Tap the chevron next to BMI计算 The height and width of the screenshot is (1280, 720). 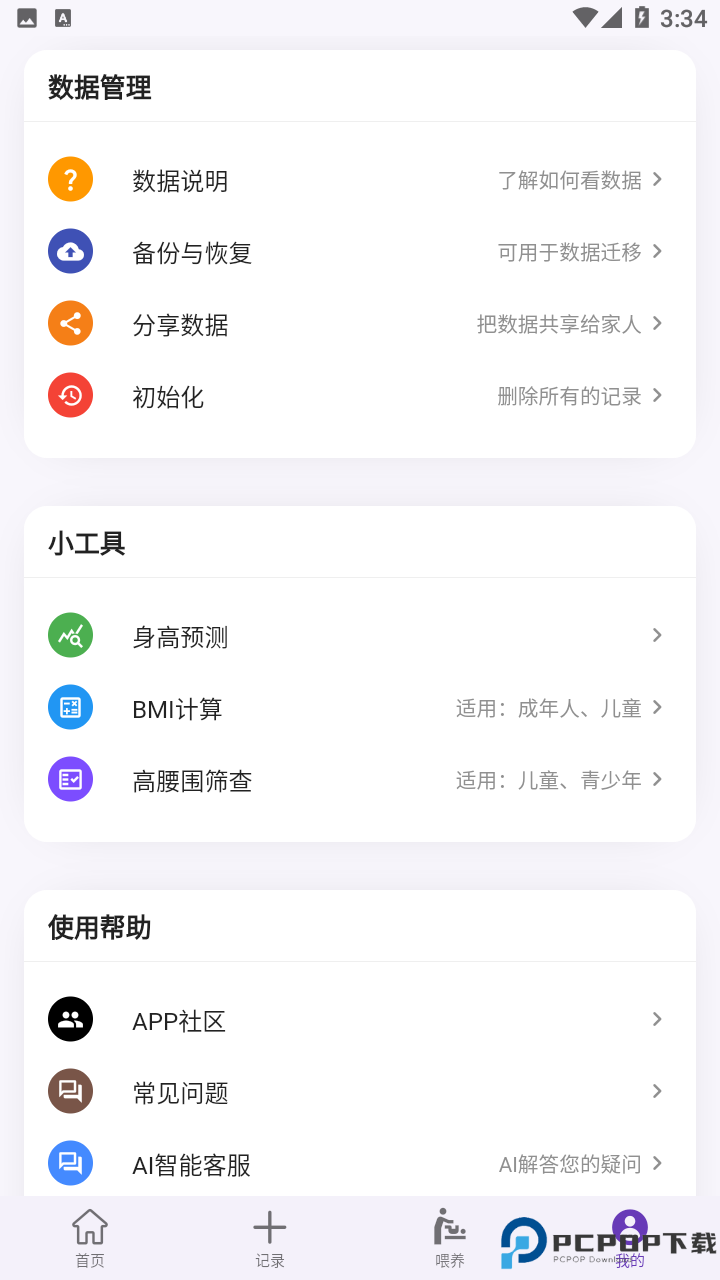[x=657, y=708]
